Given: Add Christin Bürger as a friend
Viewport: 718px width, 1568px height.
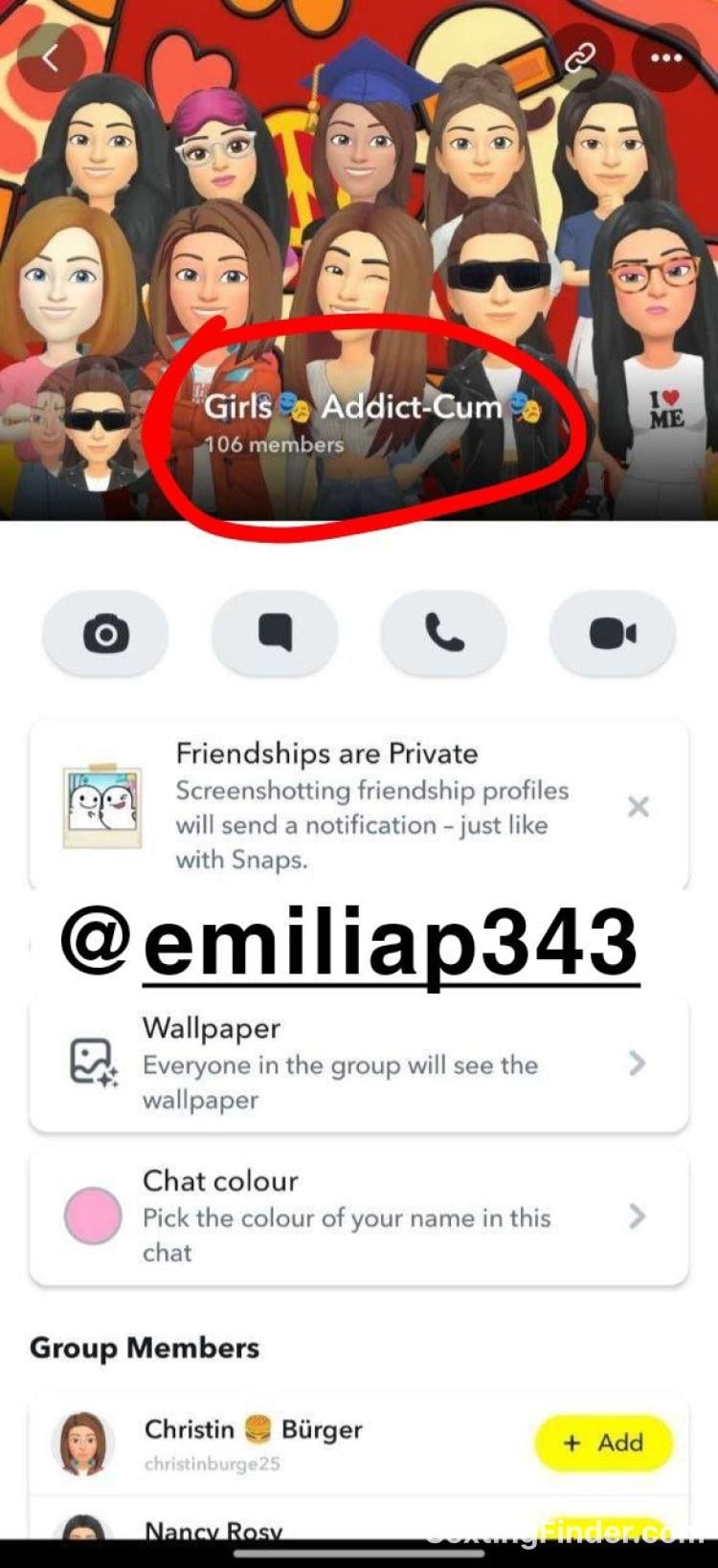Looking at the screenshot, I should pos(603,1443).
